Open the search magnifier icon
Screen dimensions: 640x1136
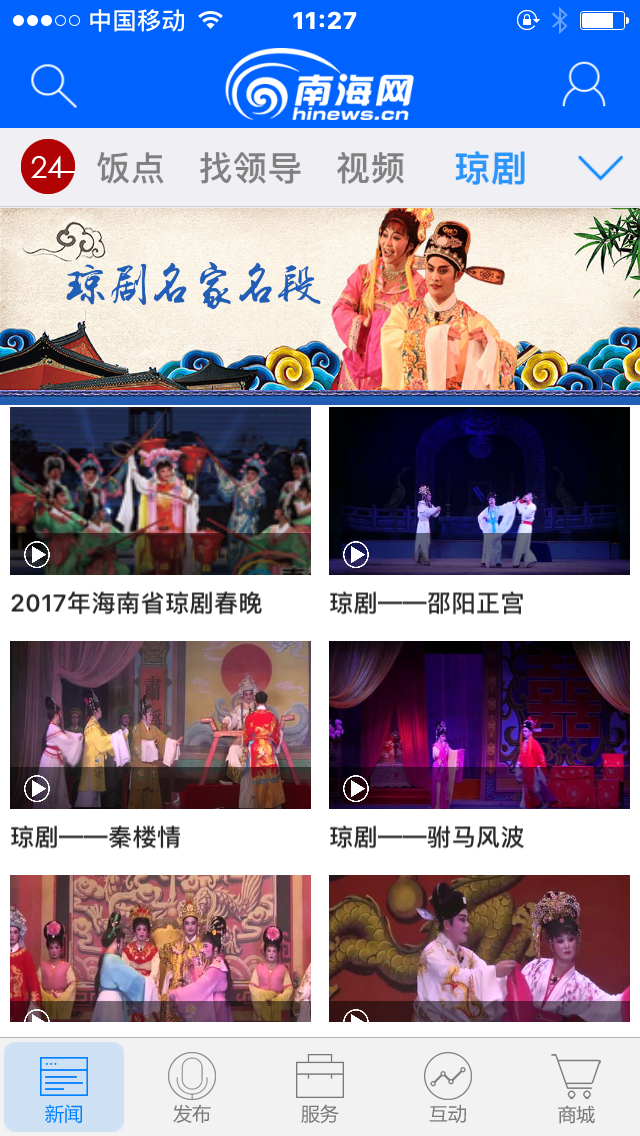point(53,86)
